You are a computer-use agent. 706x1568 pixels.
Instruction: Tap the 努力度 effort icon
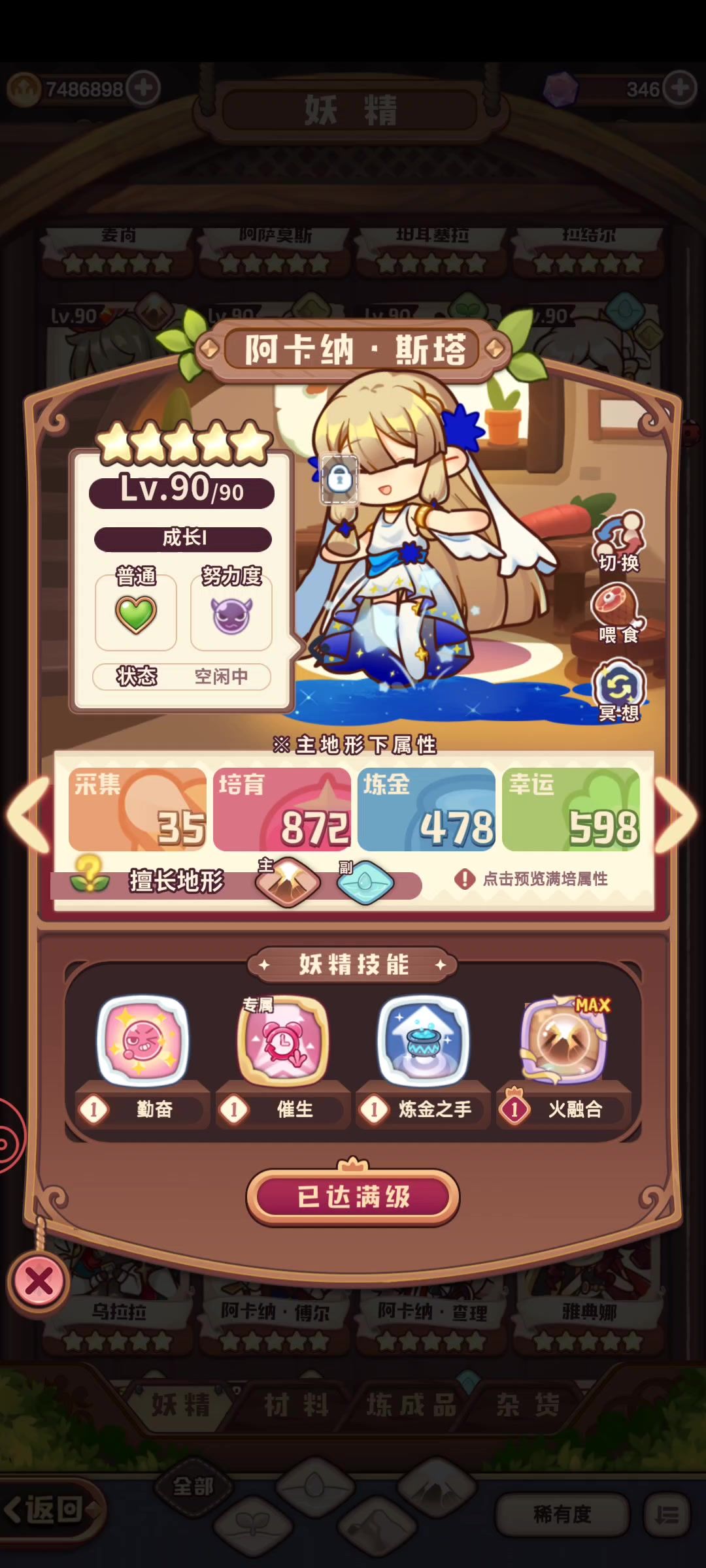231,614
